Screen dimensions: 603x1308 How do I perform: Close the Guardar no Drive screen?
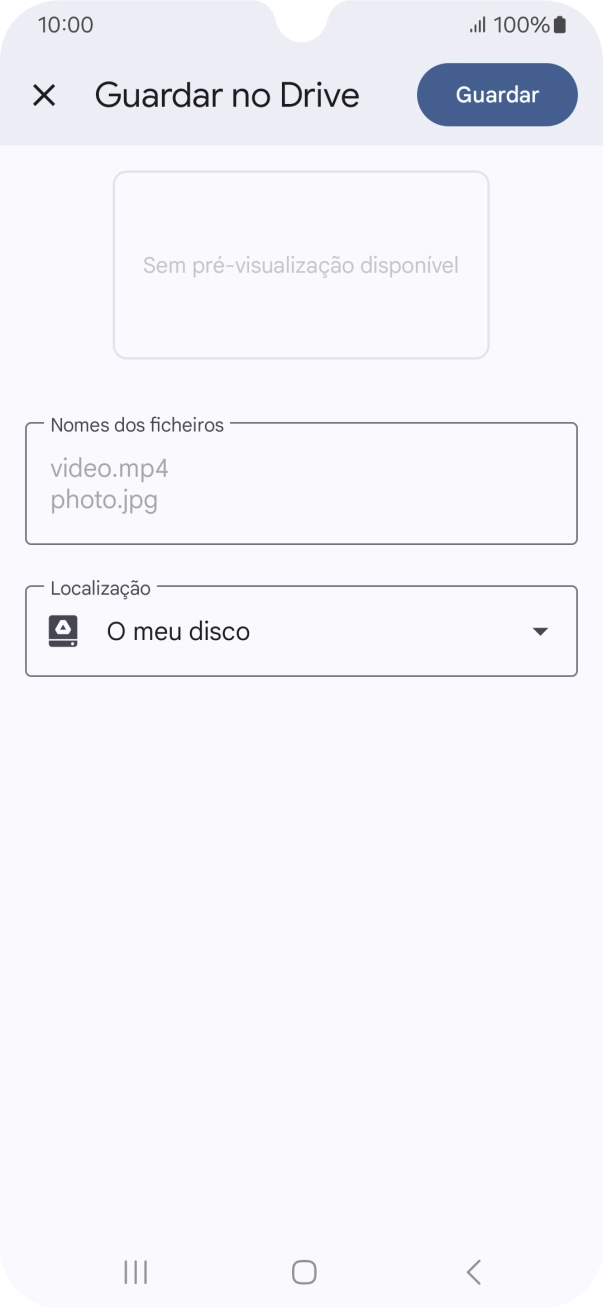(x=44, y=95)
